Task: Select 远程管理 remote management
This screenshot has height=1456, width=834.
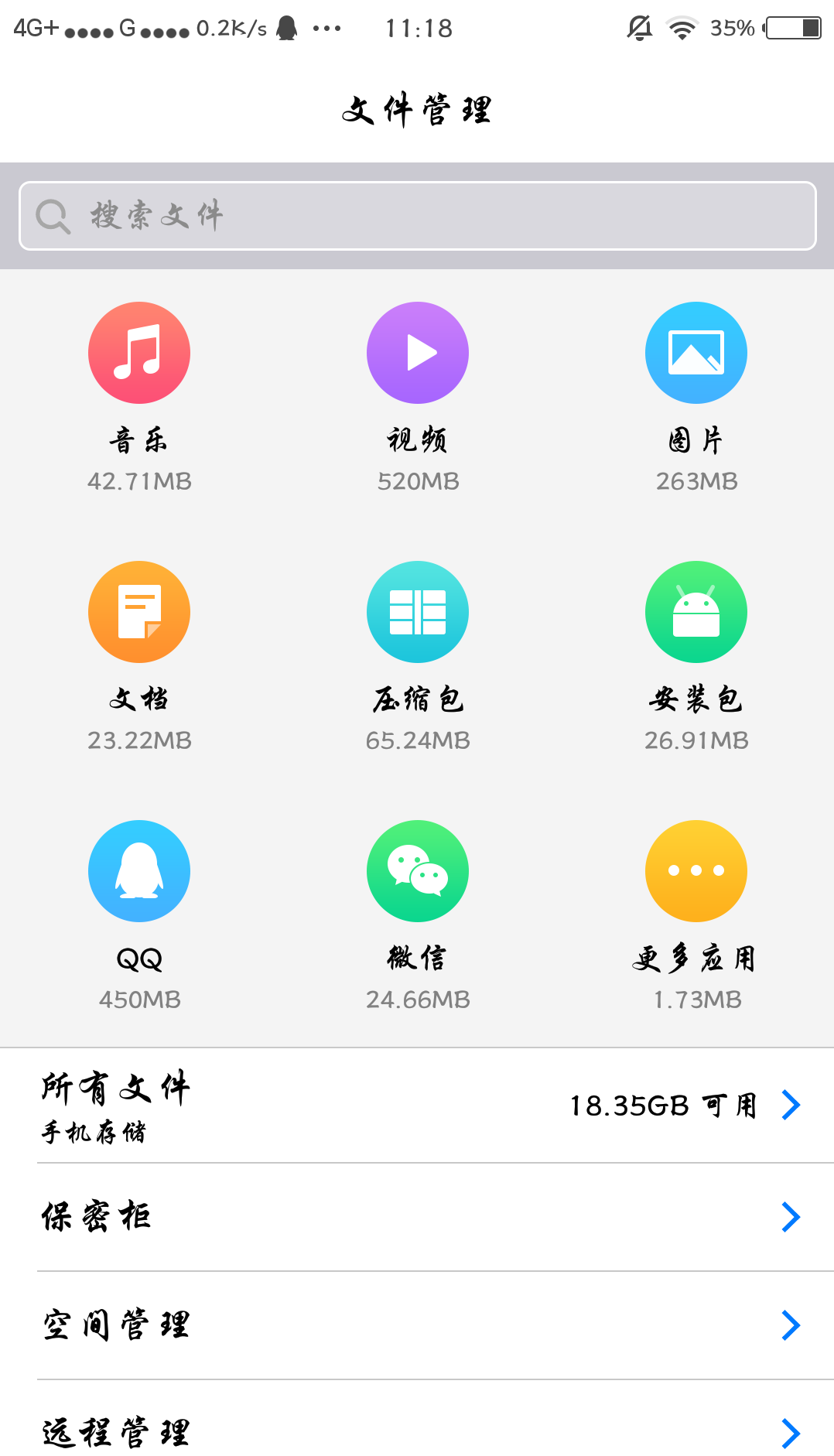Action: point(418,1432)
